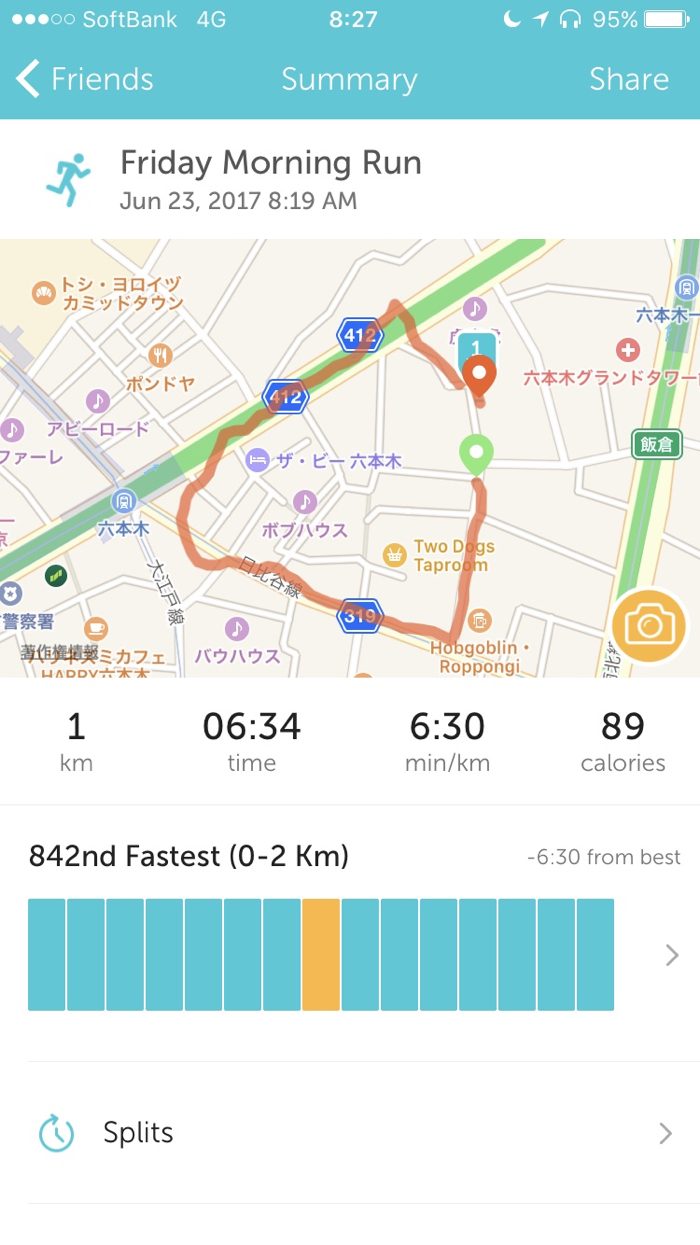Viewport: 700px width, 1245px height.
Task: Go back to Friends
Action: coord(85,80)
